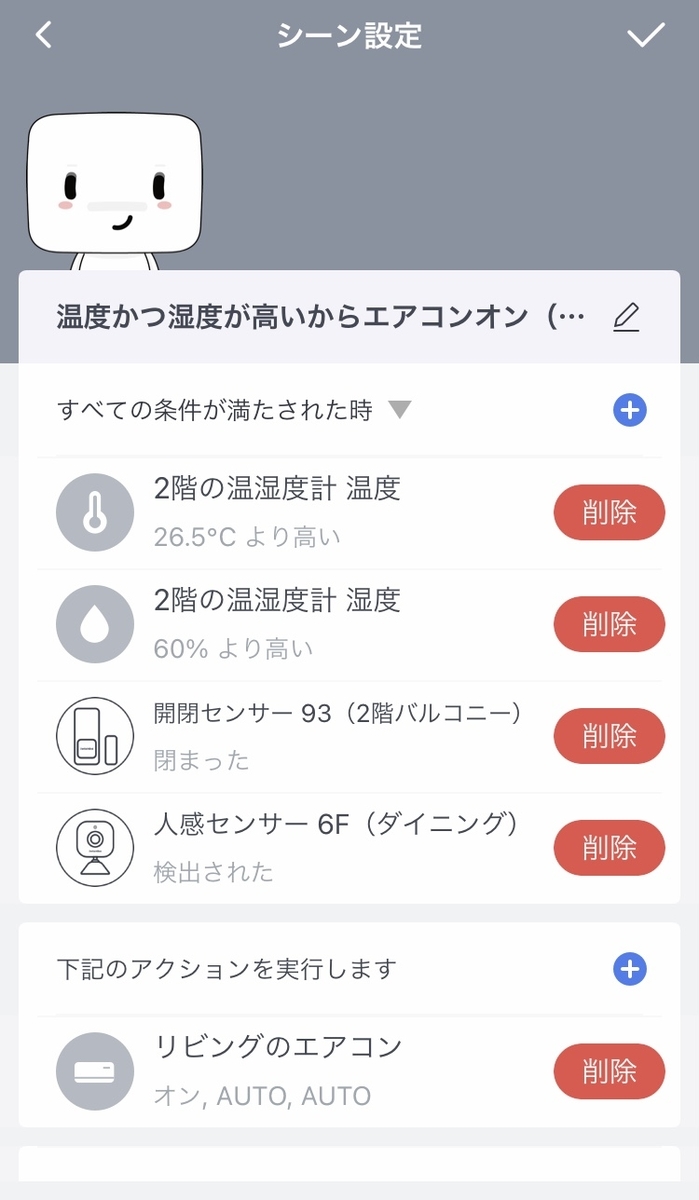Edit the scene name with the pencil icon

click(x=625, y=317)
